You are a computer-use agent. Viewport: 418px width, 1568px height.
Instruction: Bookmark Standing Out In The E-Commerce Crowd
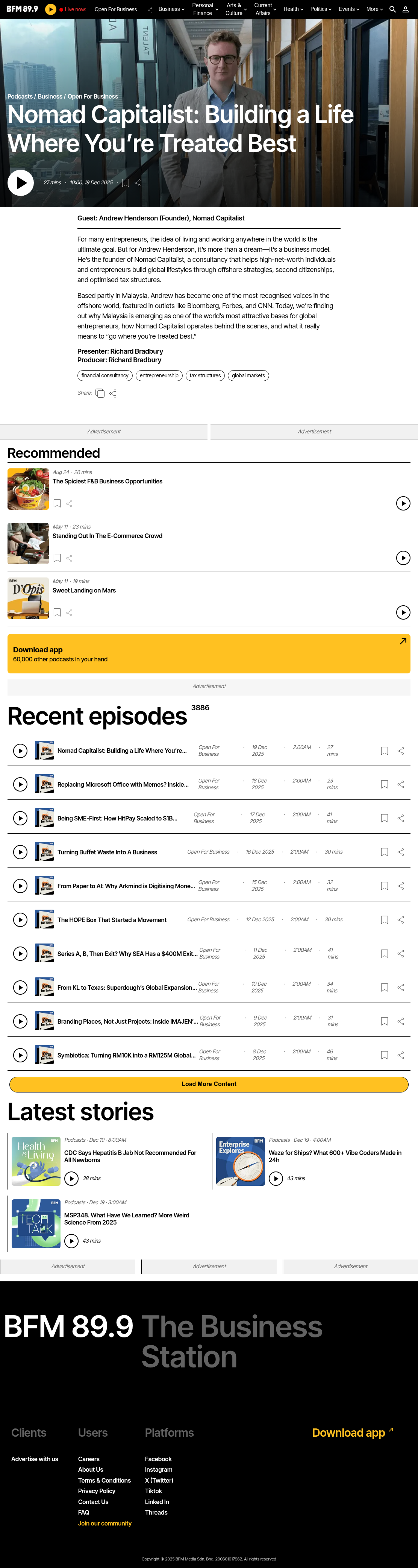pos(57,558)
